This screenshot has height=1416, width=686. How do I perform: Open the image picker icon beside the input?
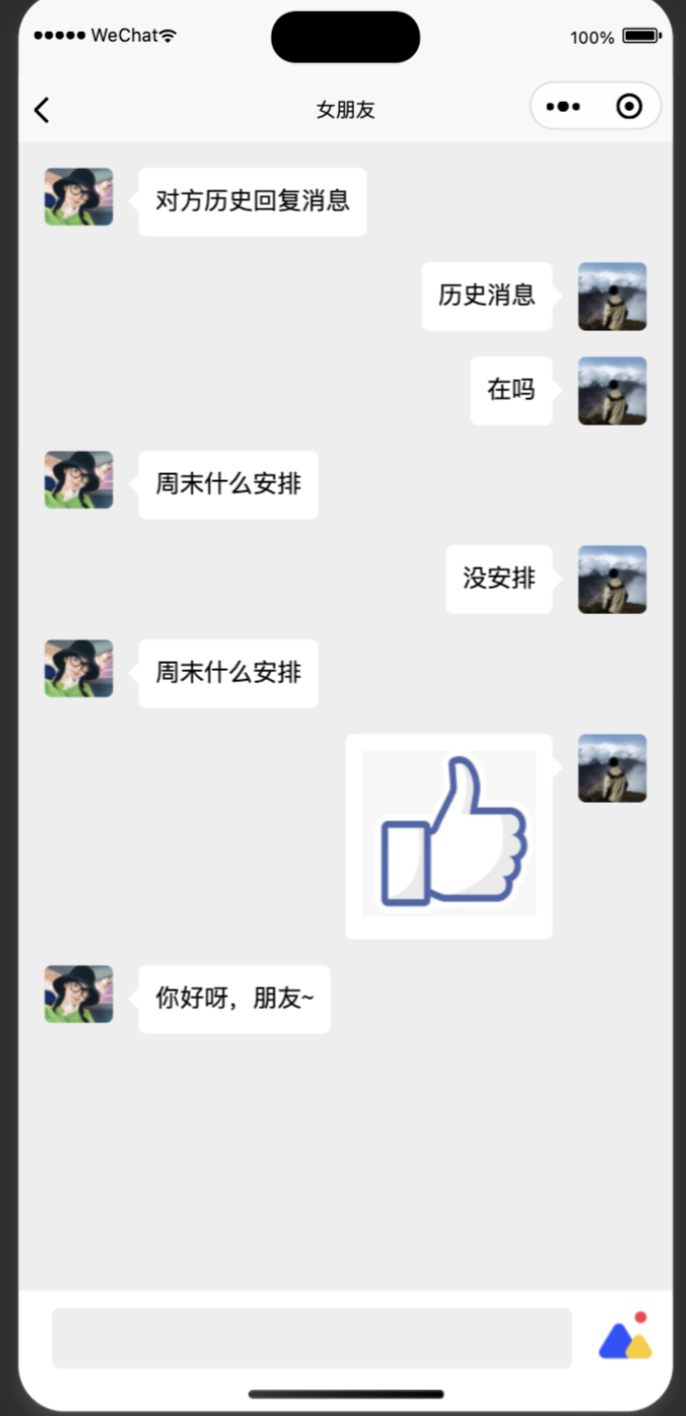[625, 1339]
